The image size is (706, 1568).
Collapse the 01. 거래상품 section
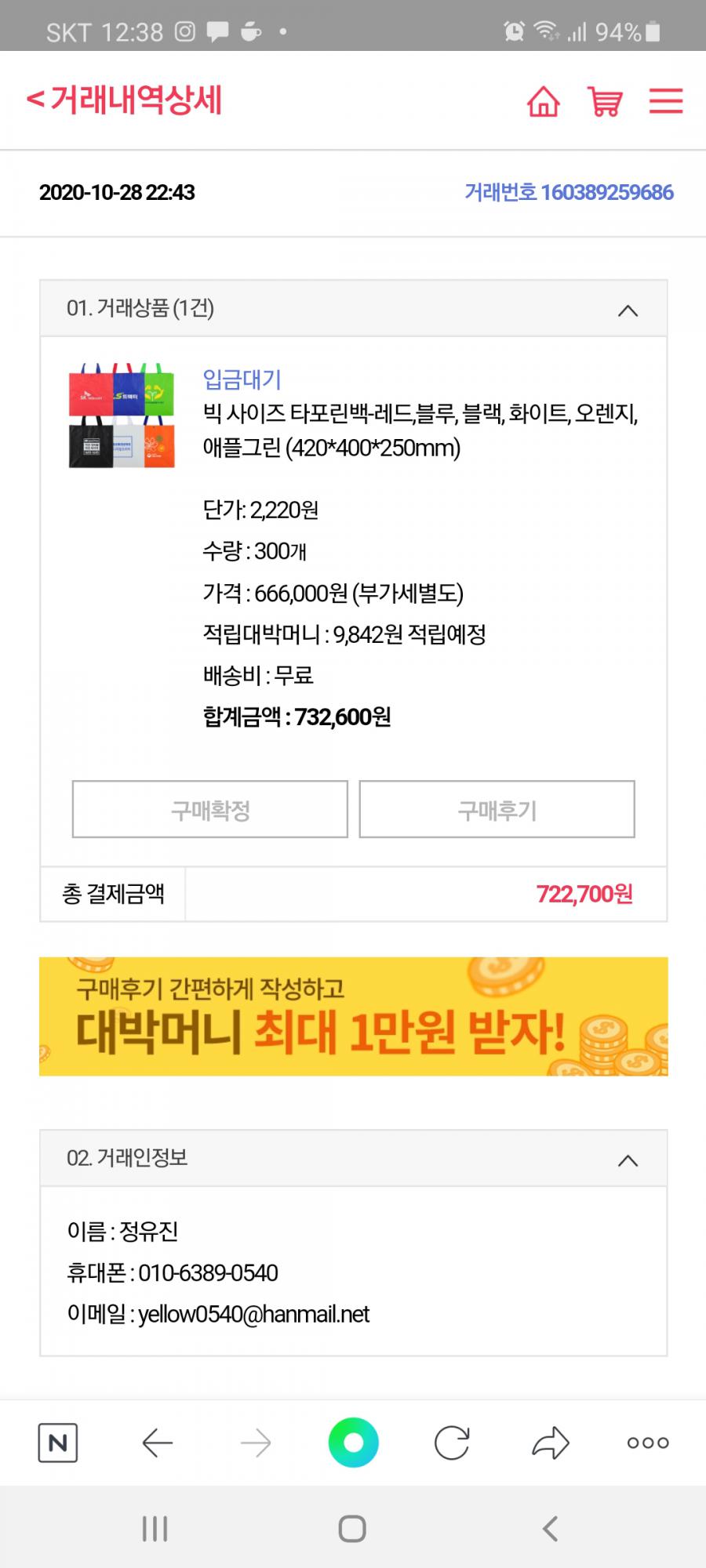(628, 310)
